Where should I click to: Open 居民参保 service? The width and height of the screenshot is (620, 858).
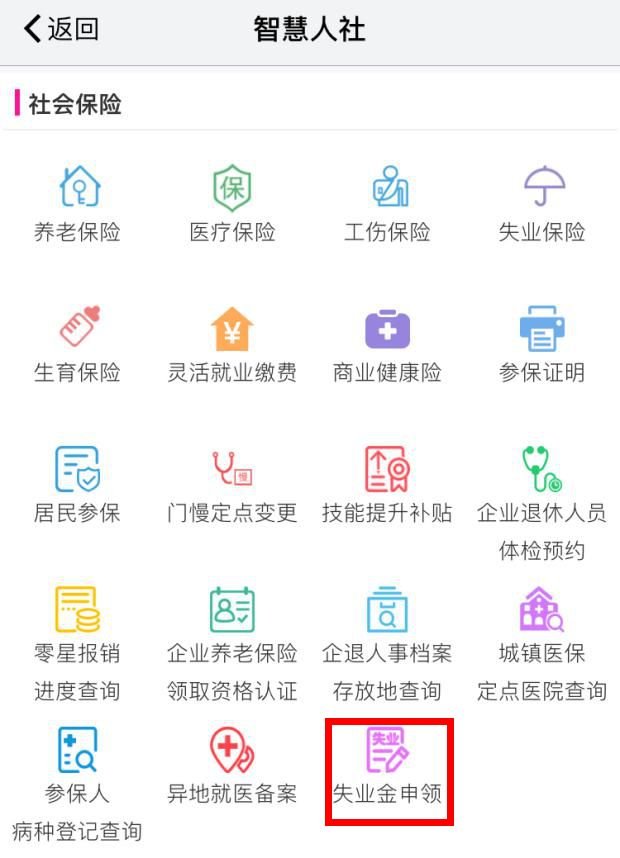click(78, 486)
